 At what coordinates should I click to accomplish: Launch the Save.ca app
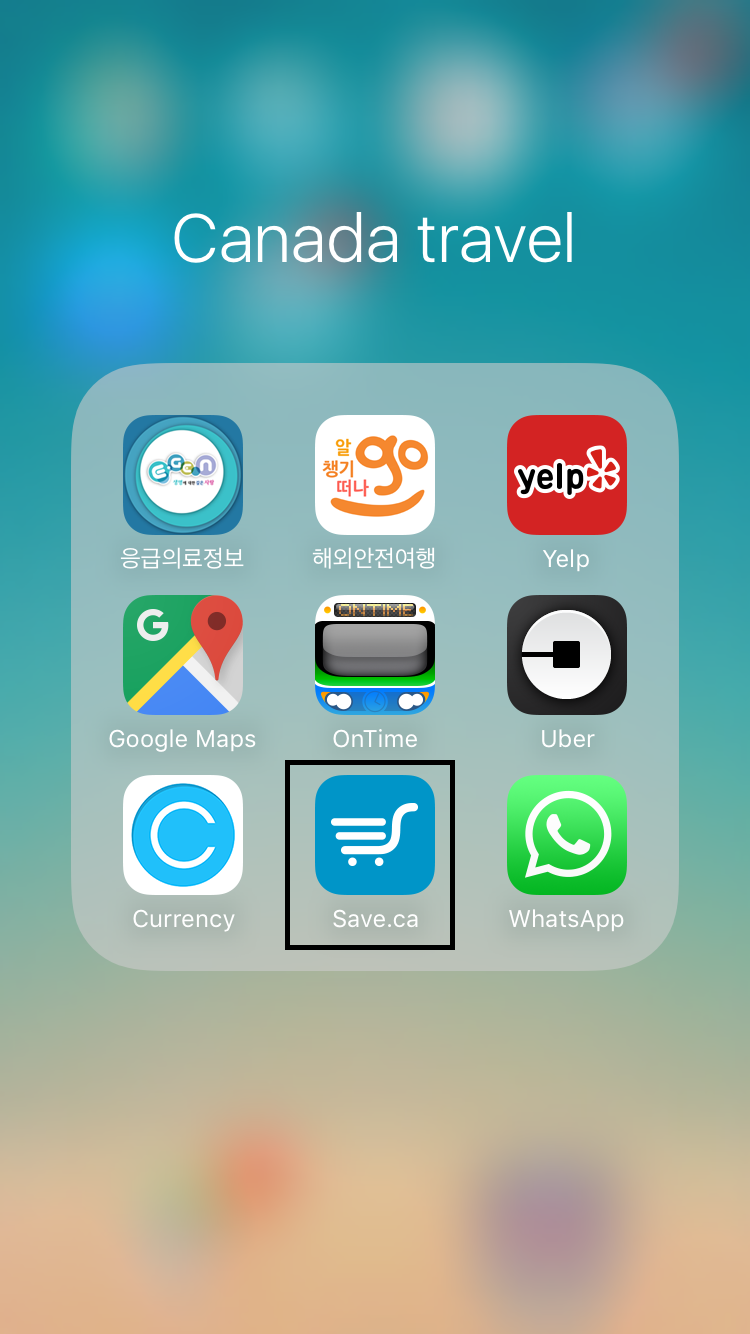(375, 835)
